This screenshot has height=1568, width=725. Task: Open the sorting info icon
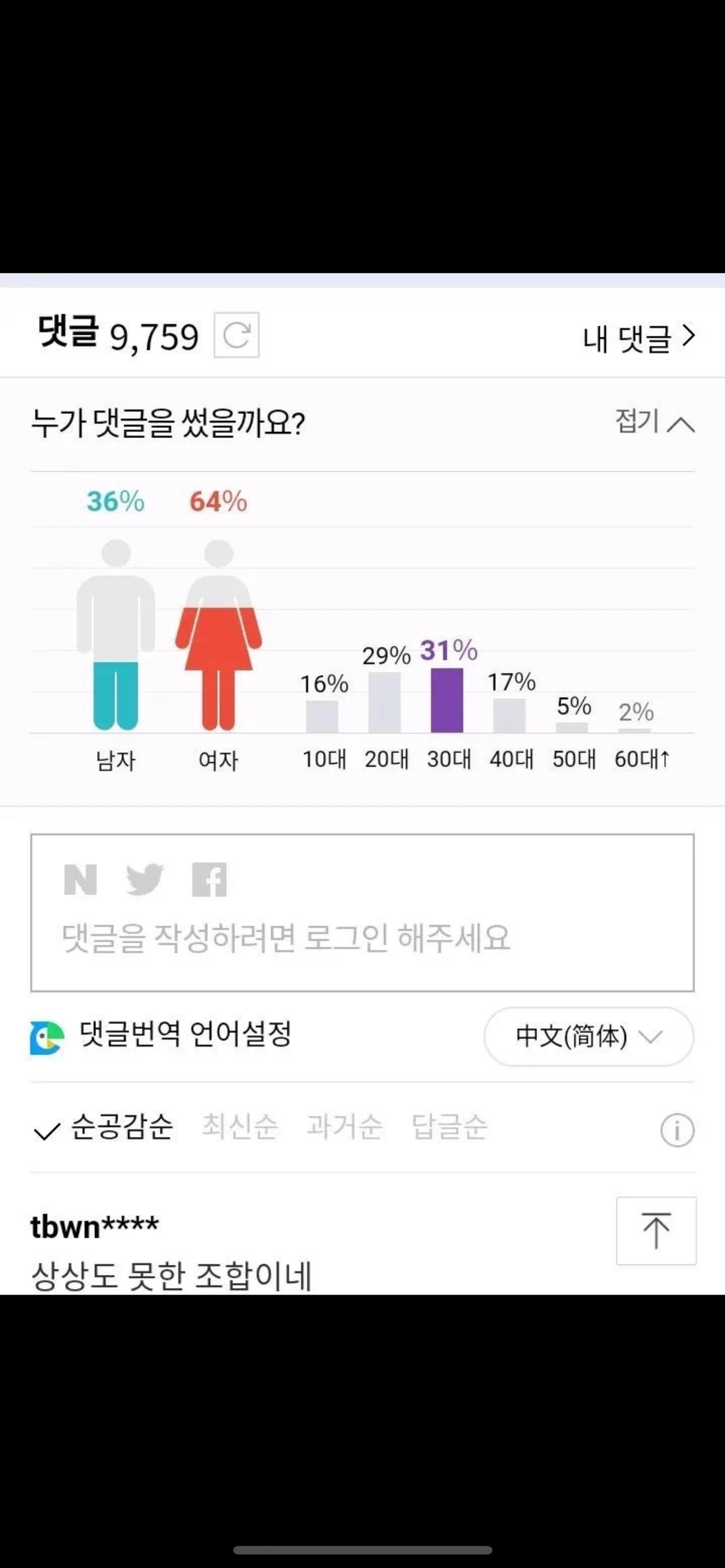point(676,1130)
